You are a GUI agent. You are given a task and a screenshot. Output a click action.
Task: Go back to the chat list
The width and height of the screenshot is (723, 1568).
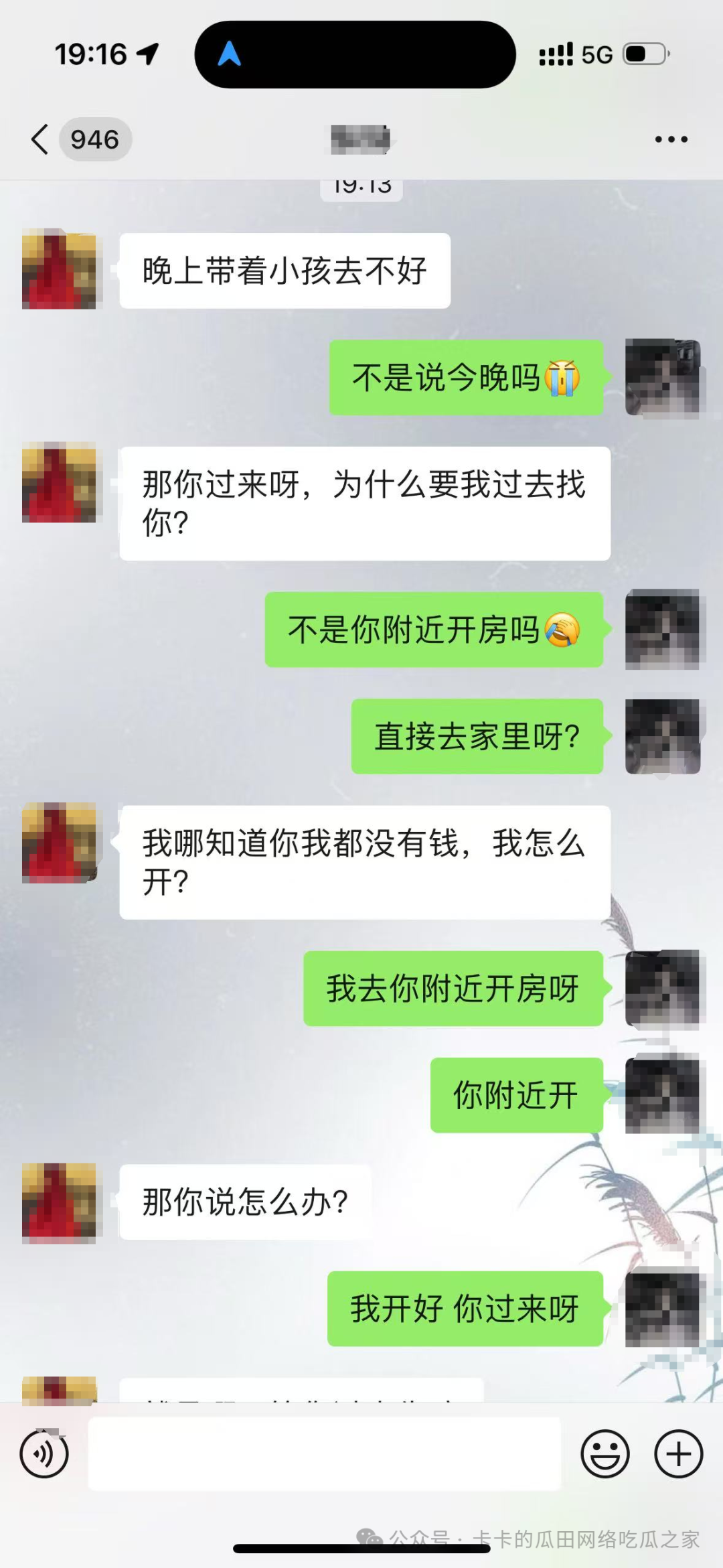tap(42, 139)
